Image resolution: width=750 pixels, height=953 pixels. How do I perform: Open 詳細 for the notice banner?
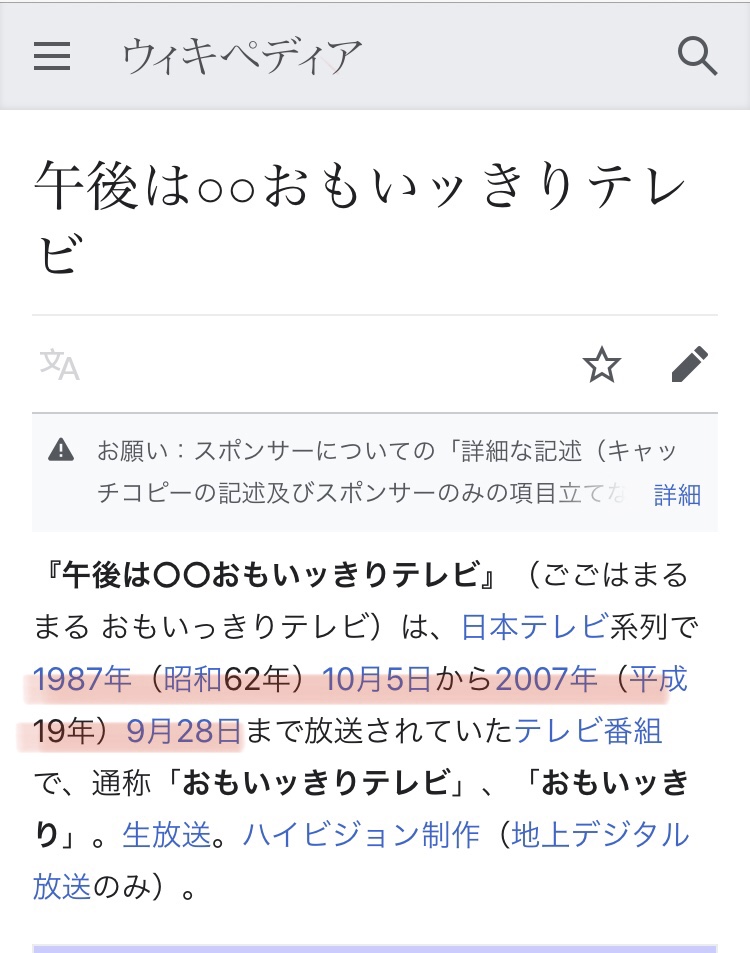(x=677, y=494)
